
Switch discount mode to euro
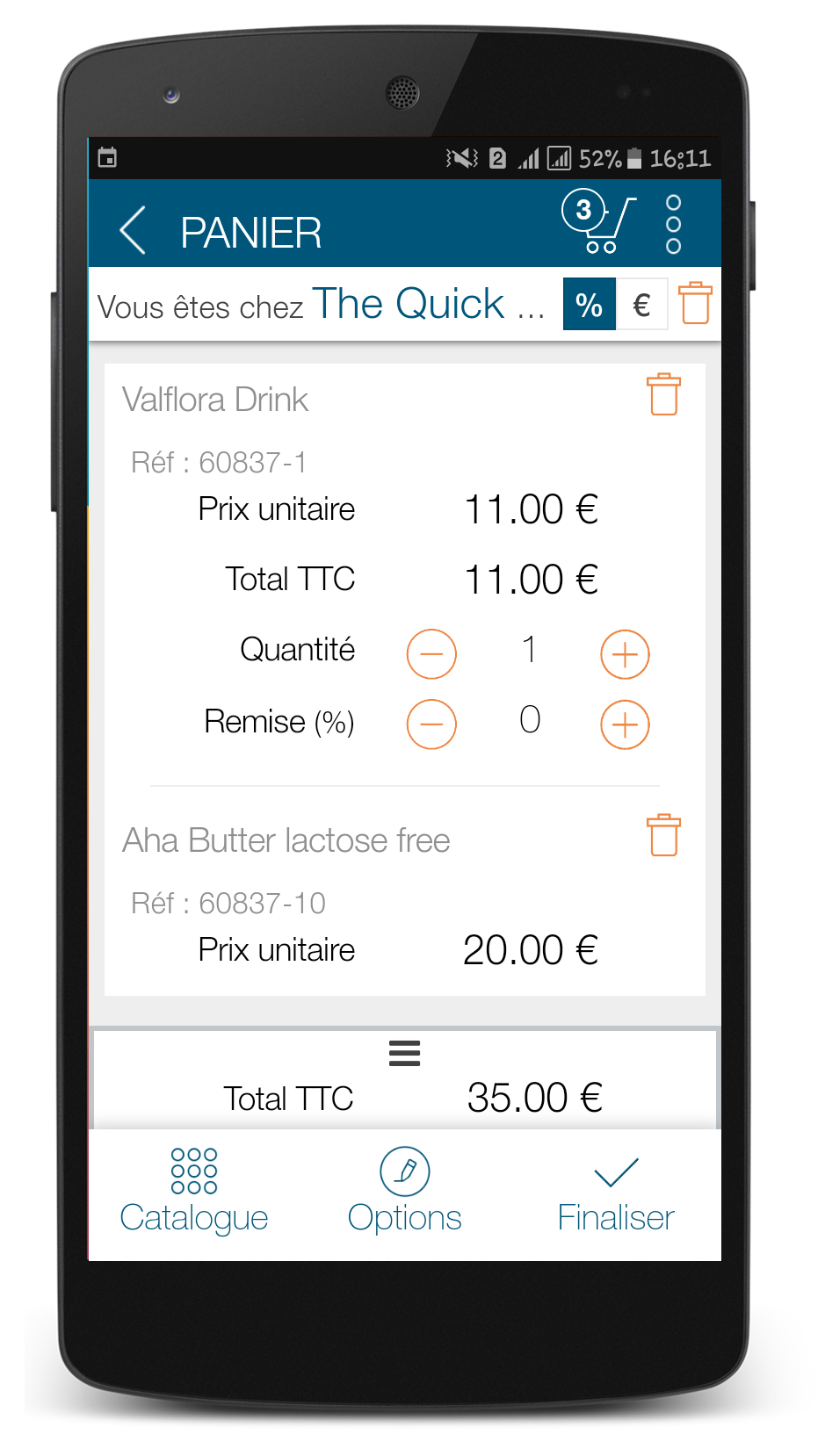642,305
